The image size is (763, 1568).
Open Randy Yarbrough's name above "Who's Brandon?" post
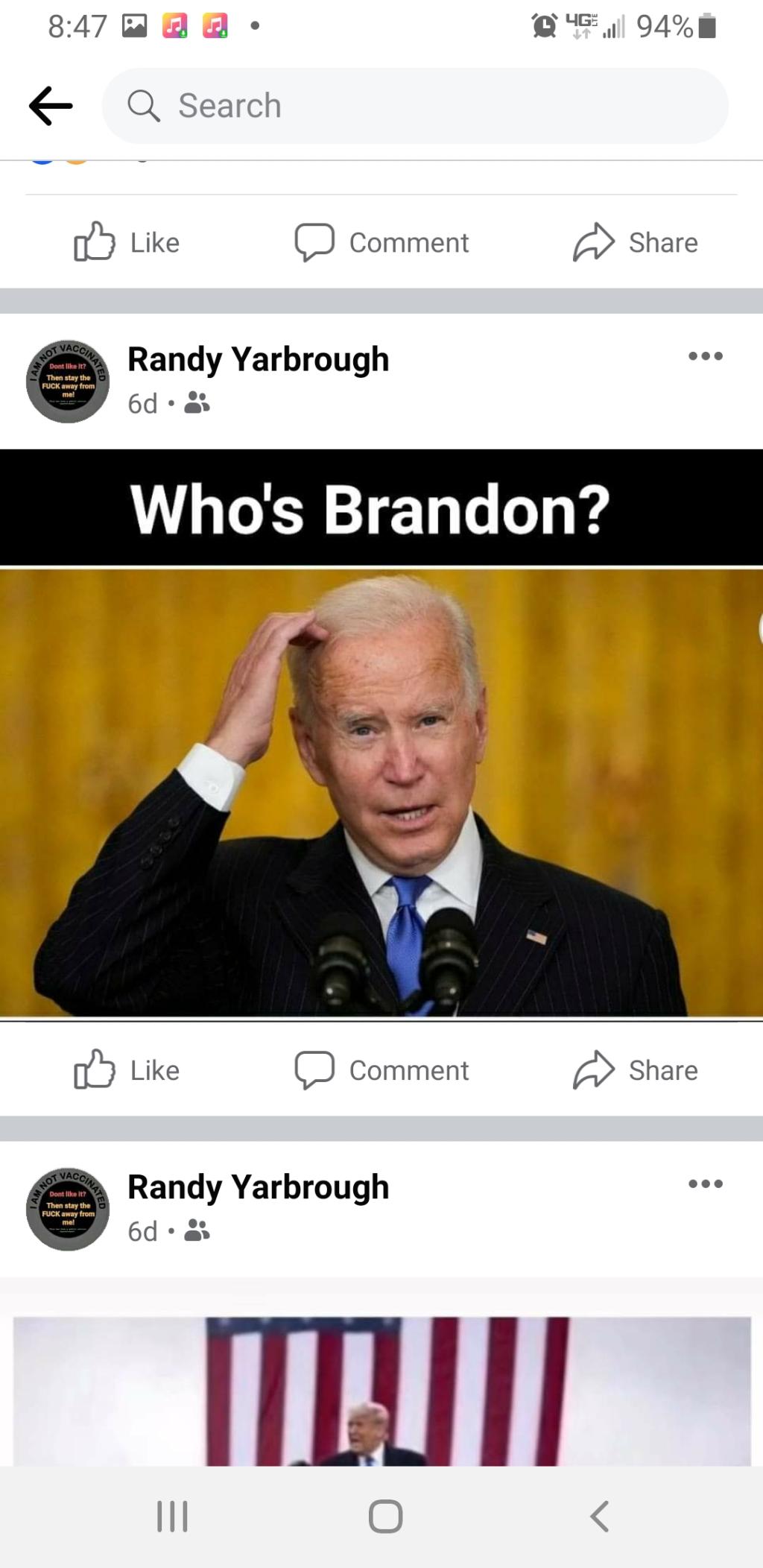click(258, 359)
